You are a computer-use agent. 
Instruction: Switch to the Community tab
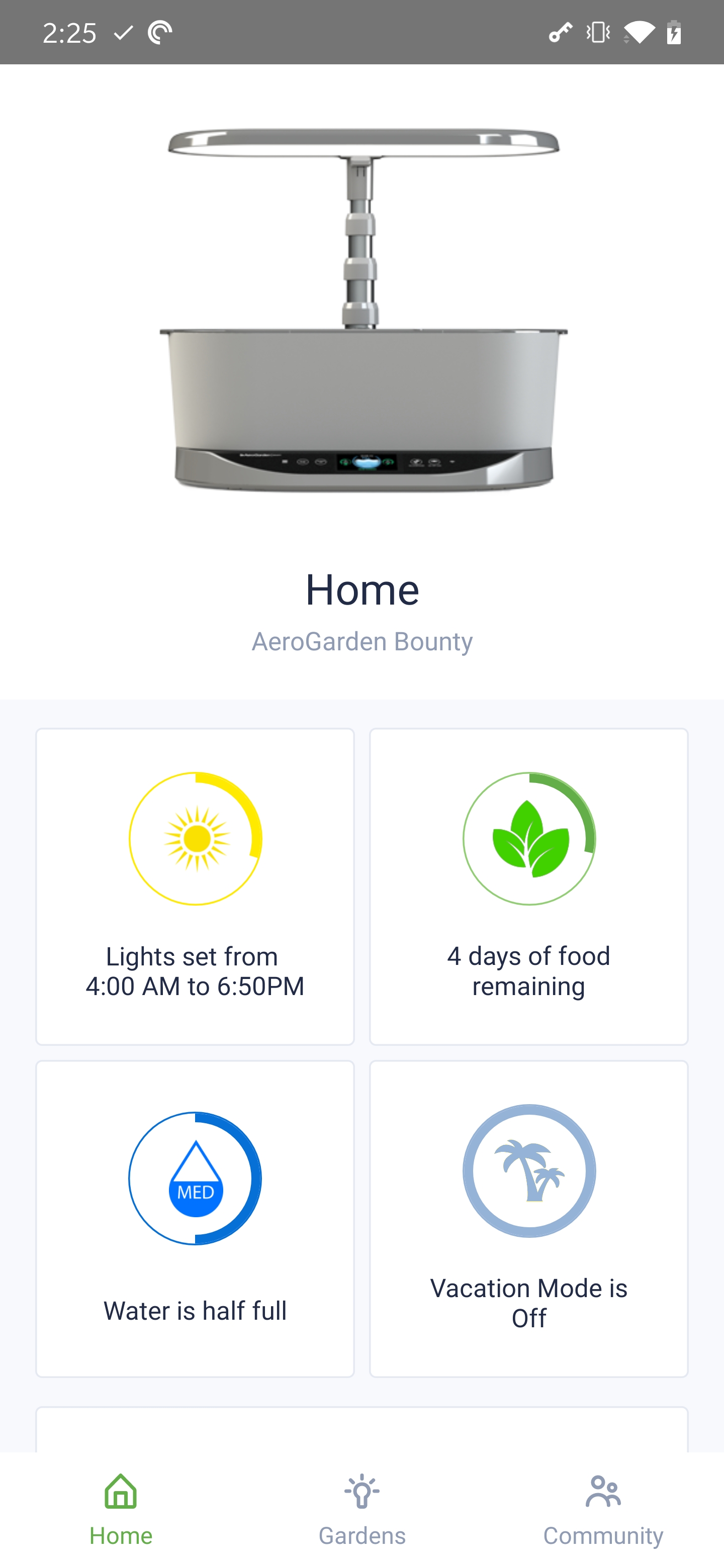coord(603,1510)
